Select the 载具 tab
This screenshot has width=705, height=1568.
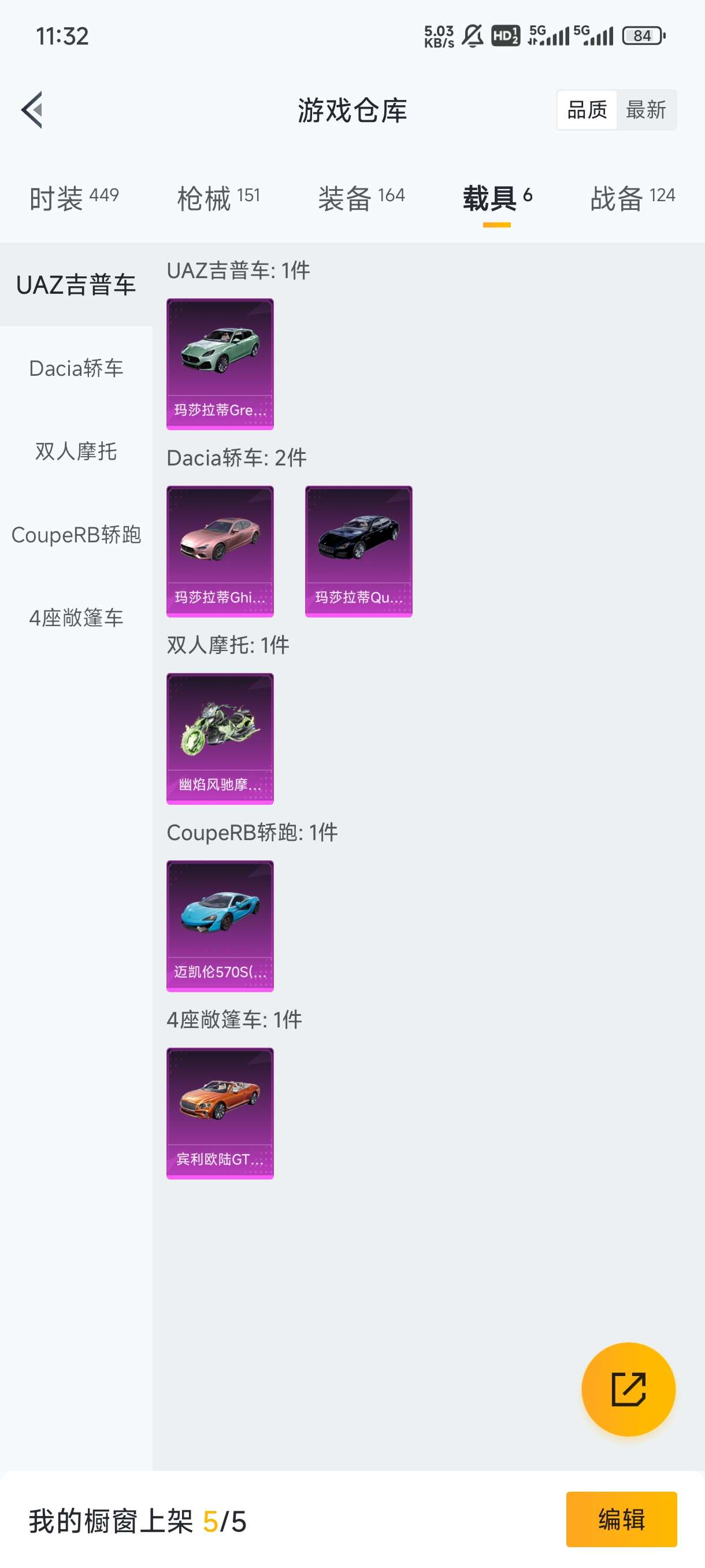(496, 198)
